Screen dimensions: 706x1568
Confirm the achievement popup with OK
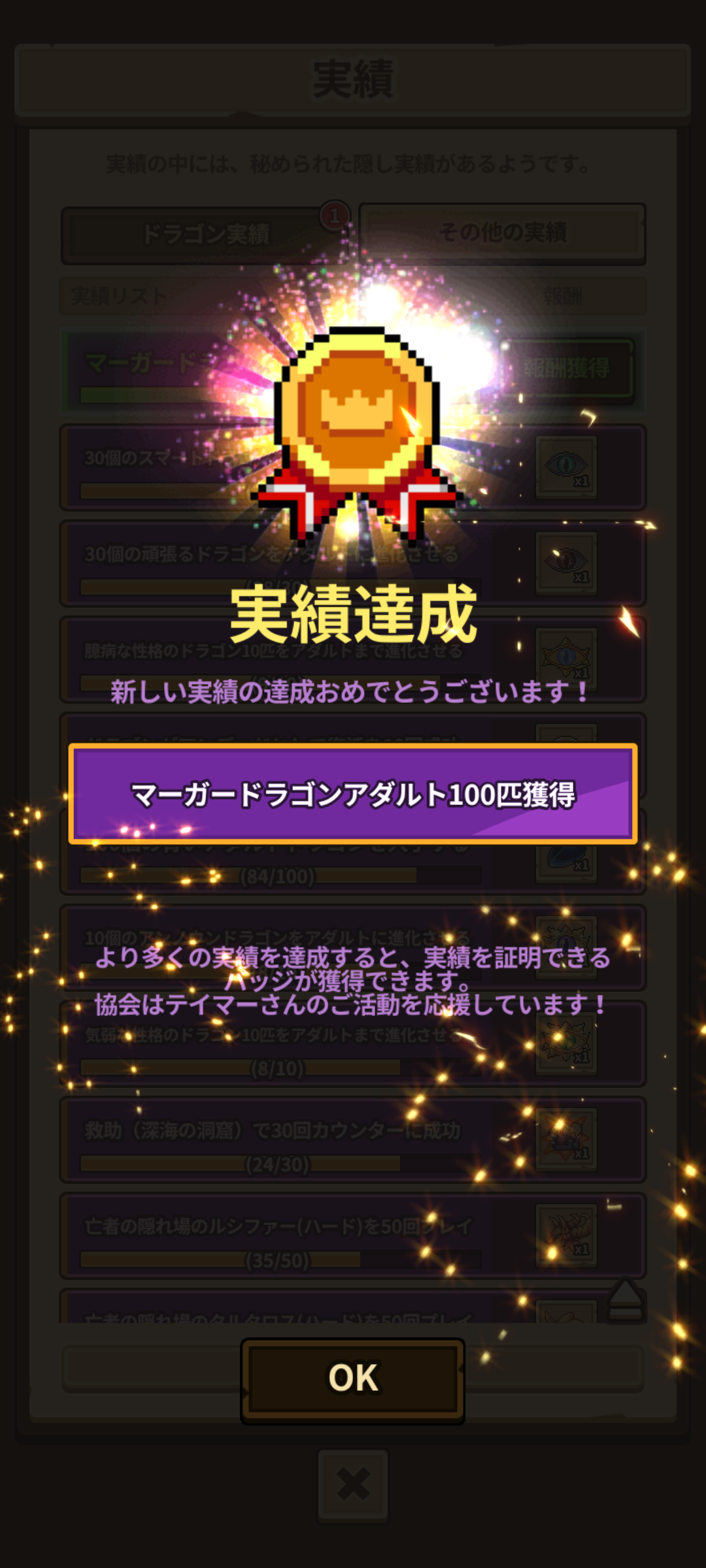(x=352, y=1377)
